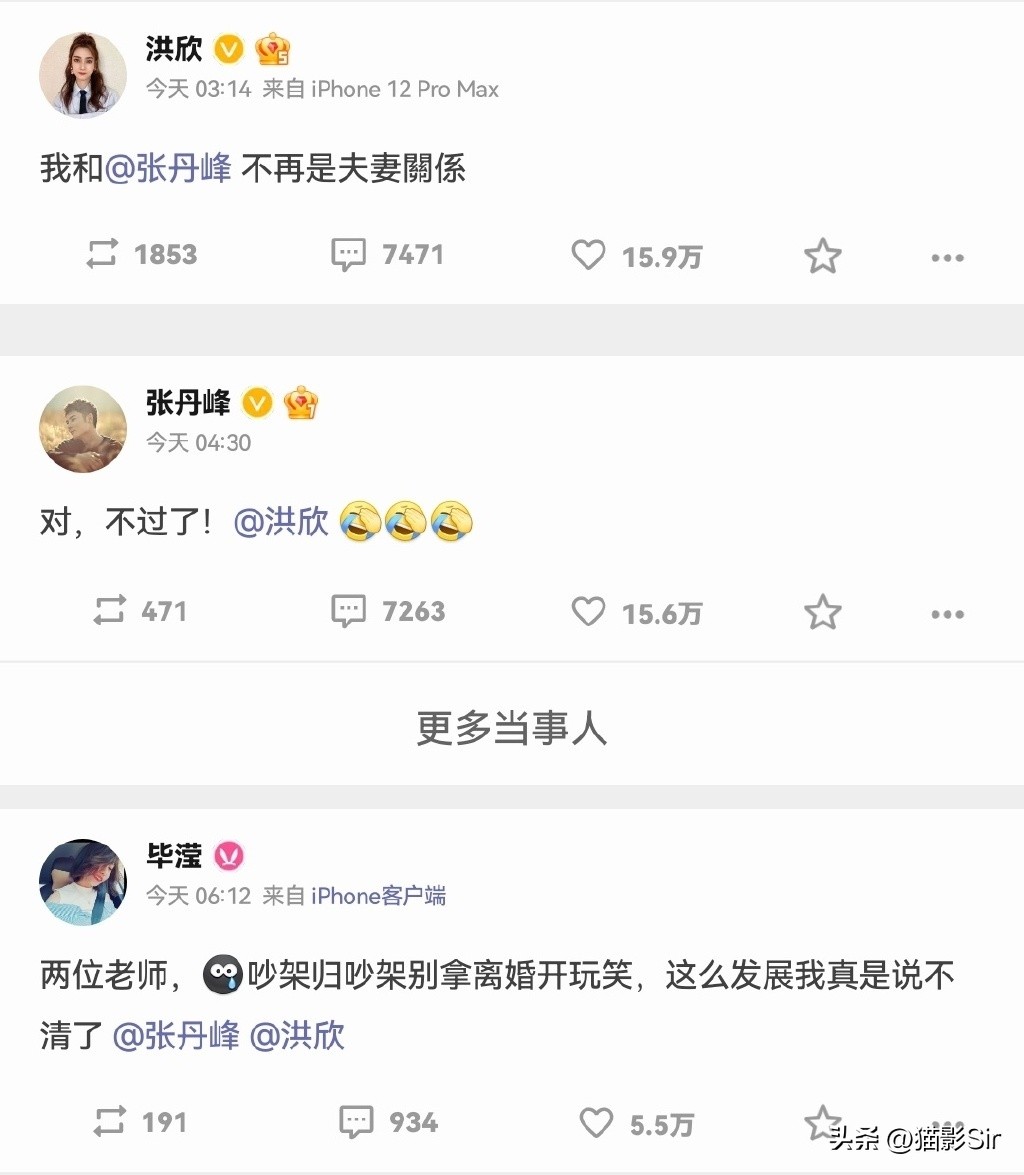The width and height of the screenshot is (1024, 1175).
Task: Like 张丹峰's post via the heart toggle
Action: (x=588, y=612)
